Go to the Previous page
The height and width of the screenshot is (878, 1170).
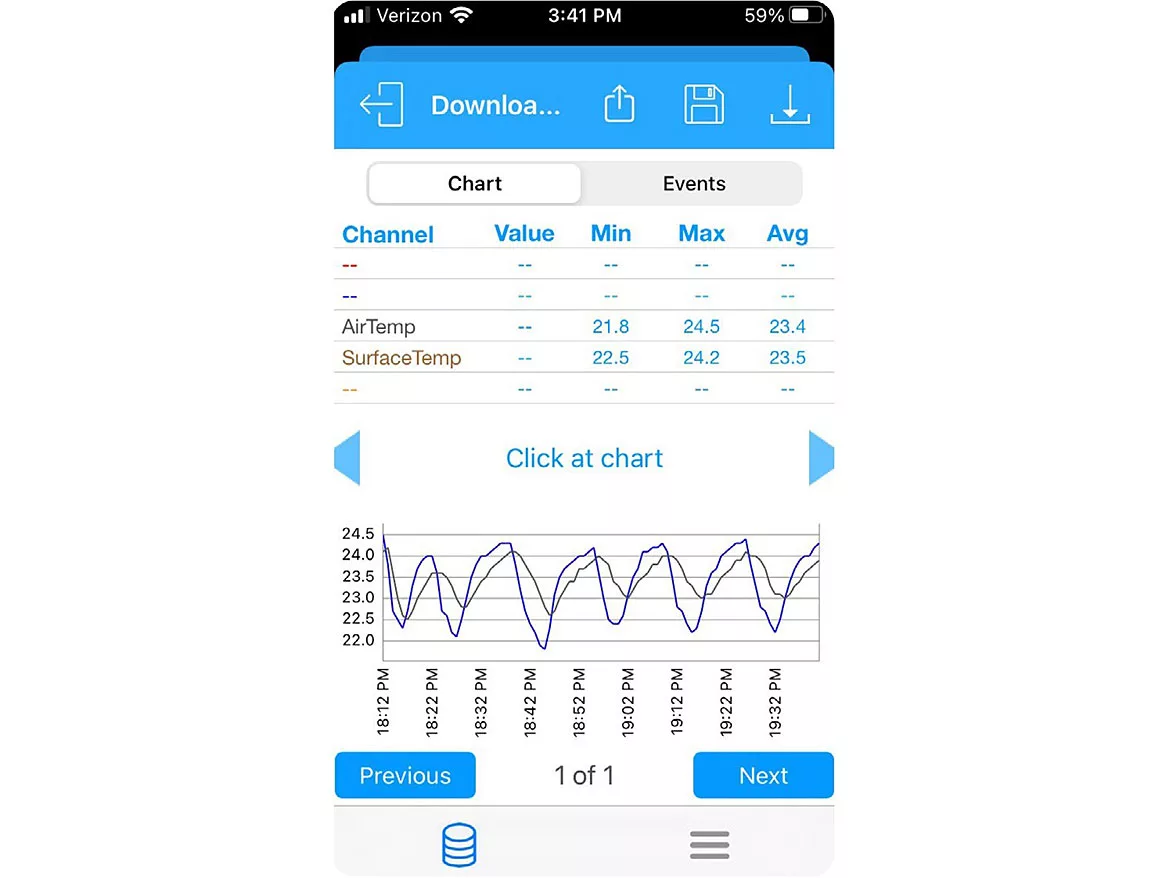(x=405, y=776)
